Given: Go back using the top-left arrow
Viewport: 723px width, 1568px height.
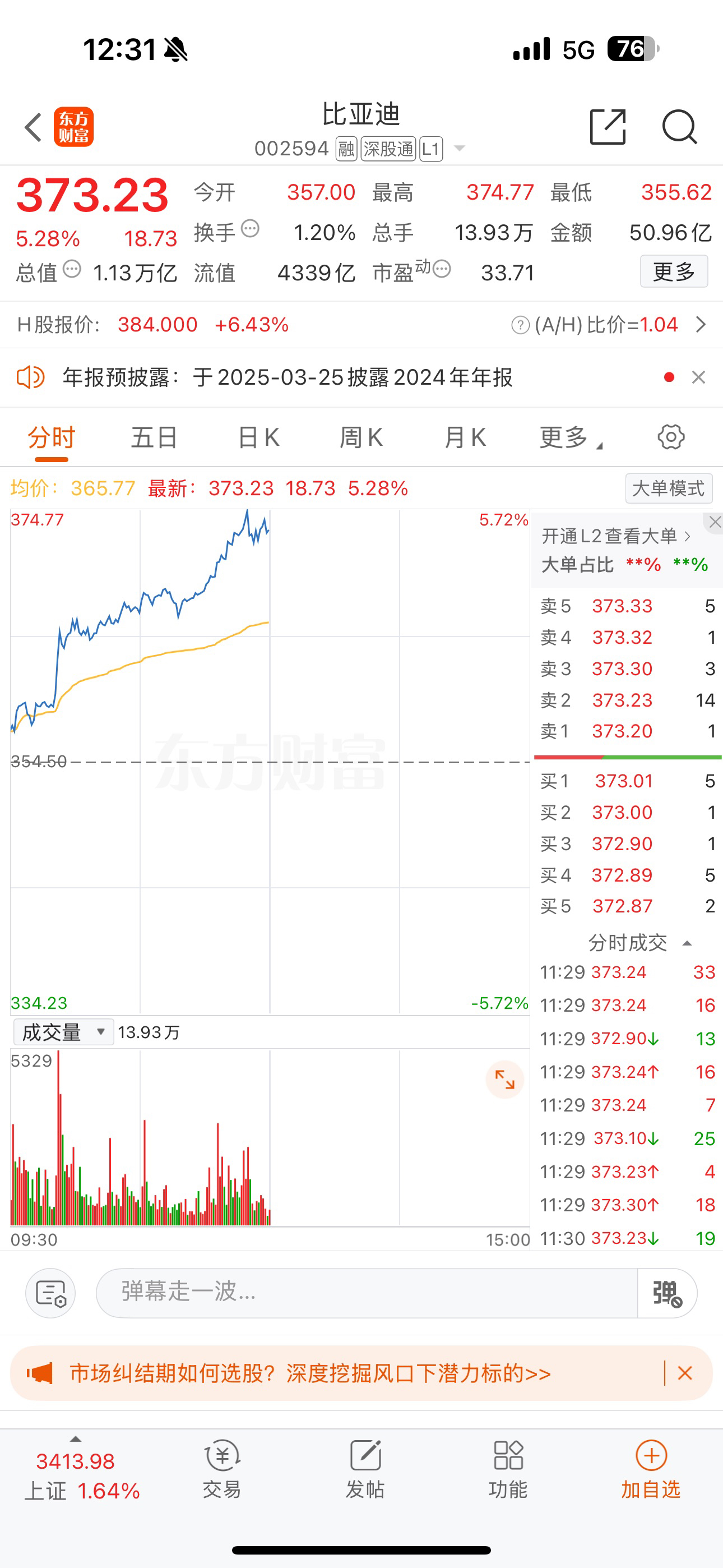Looking at the screenshot, I should pos(34,127).
